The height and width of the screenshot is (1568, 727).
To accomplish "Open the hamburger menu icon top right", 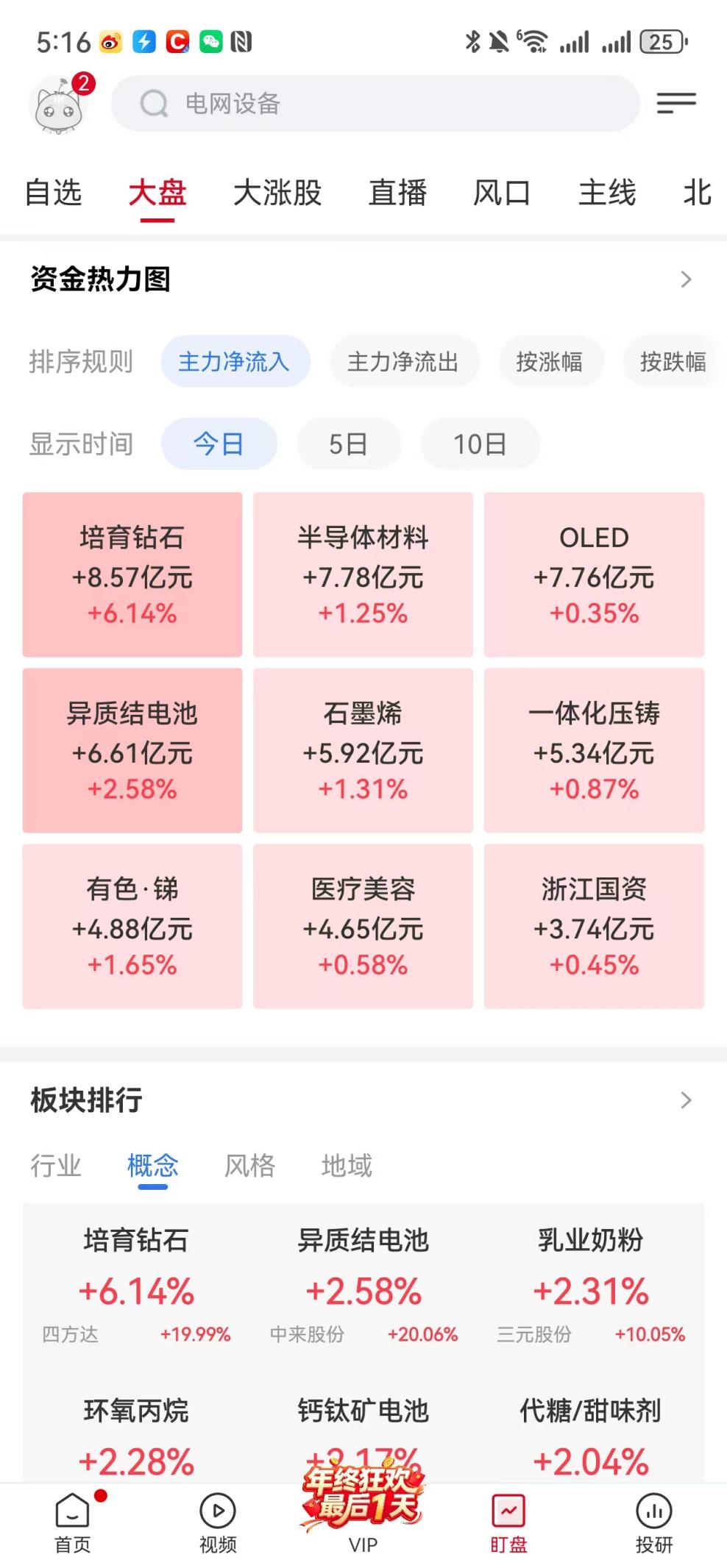I will coord(676,103).
